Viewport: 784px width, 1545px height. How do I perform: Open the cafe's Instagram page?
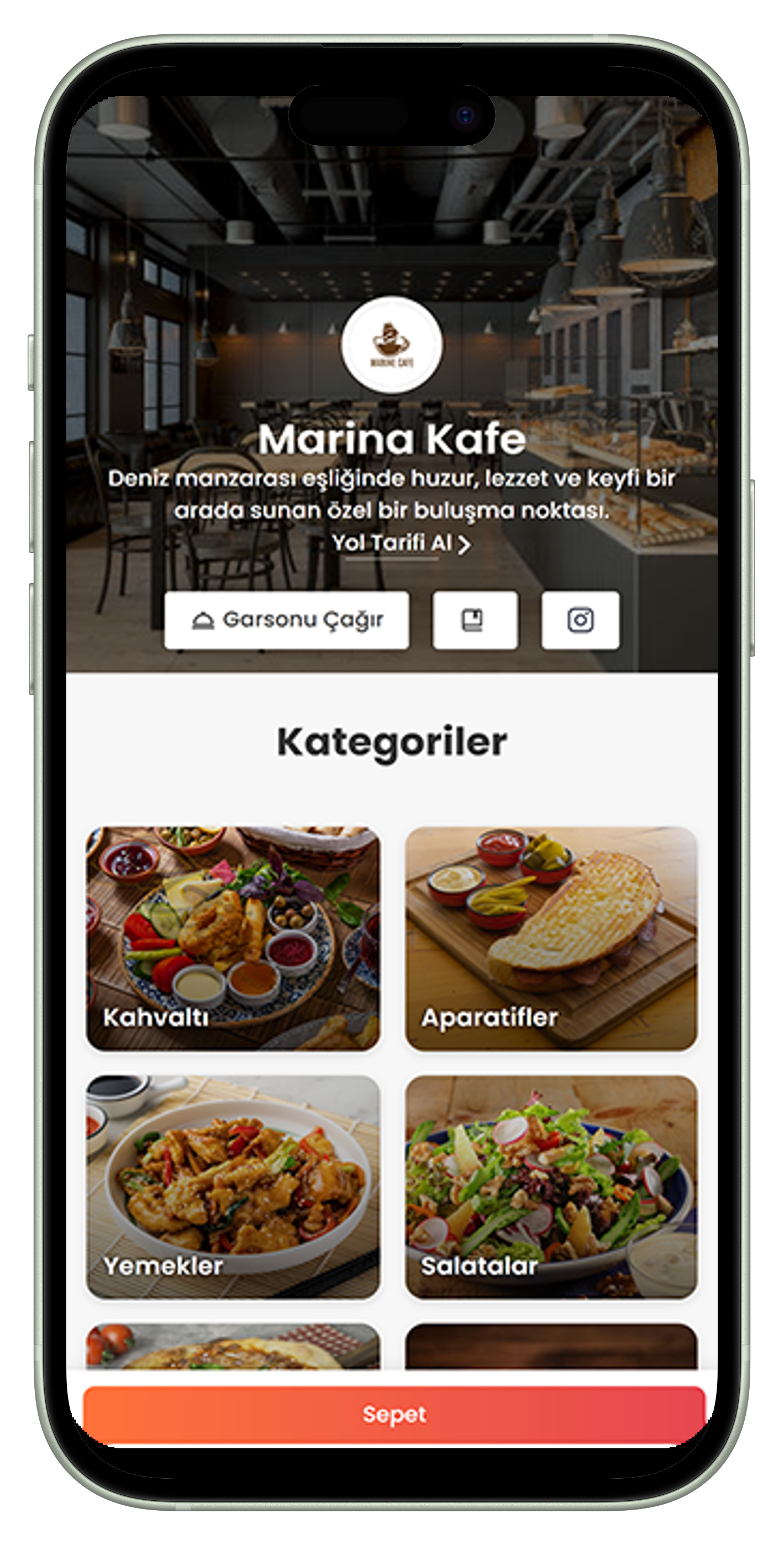pos(580,619)
